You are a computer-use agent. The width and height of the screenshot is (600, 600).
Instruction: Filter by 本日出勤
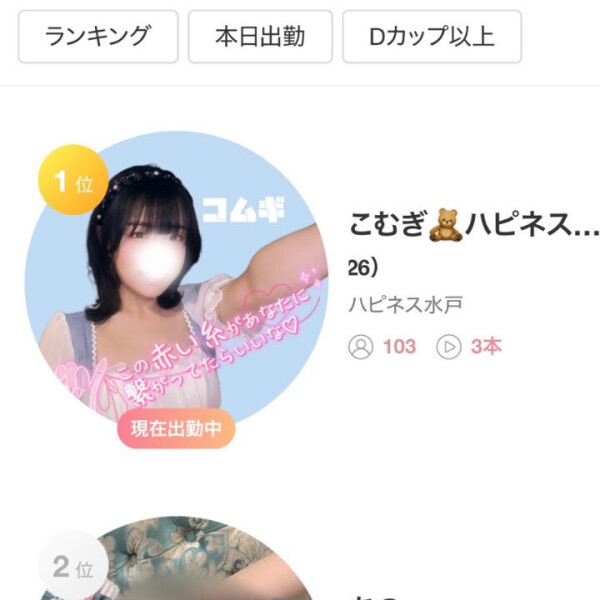pos(260,37)
